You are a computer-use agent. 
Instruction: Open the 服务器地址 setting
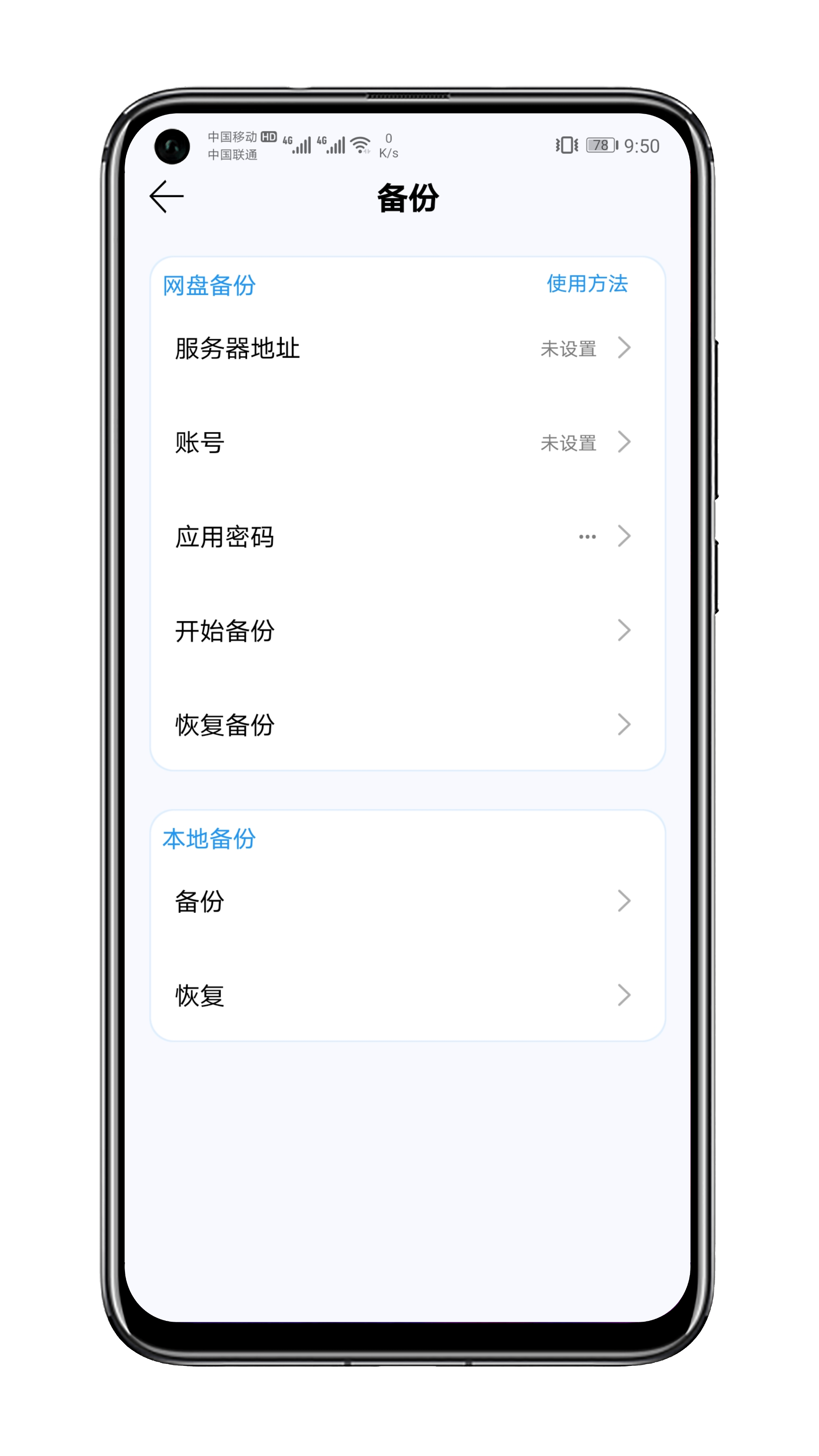407,348
